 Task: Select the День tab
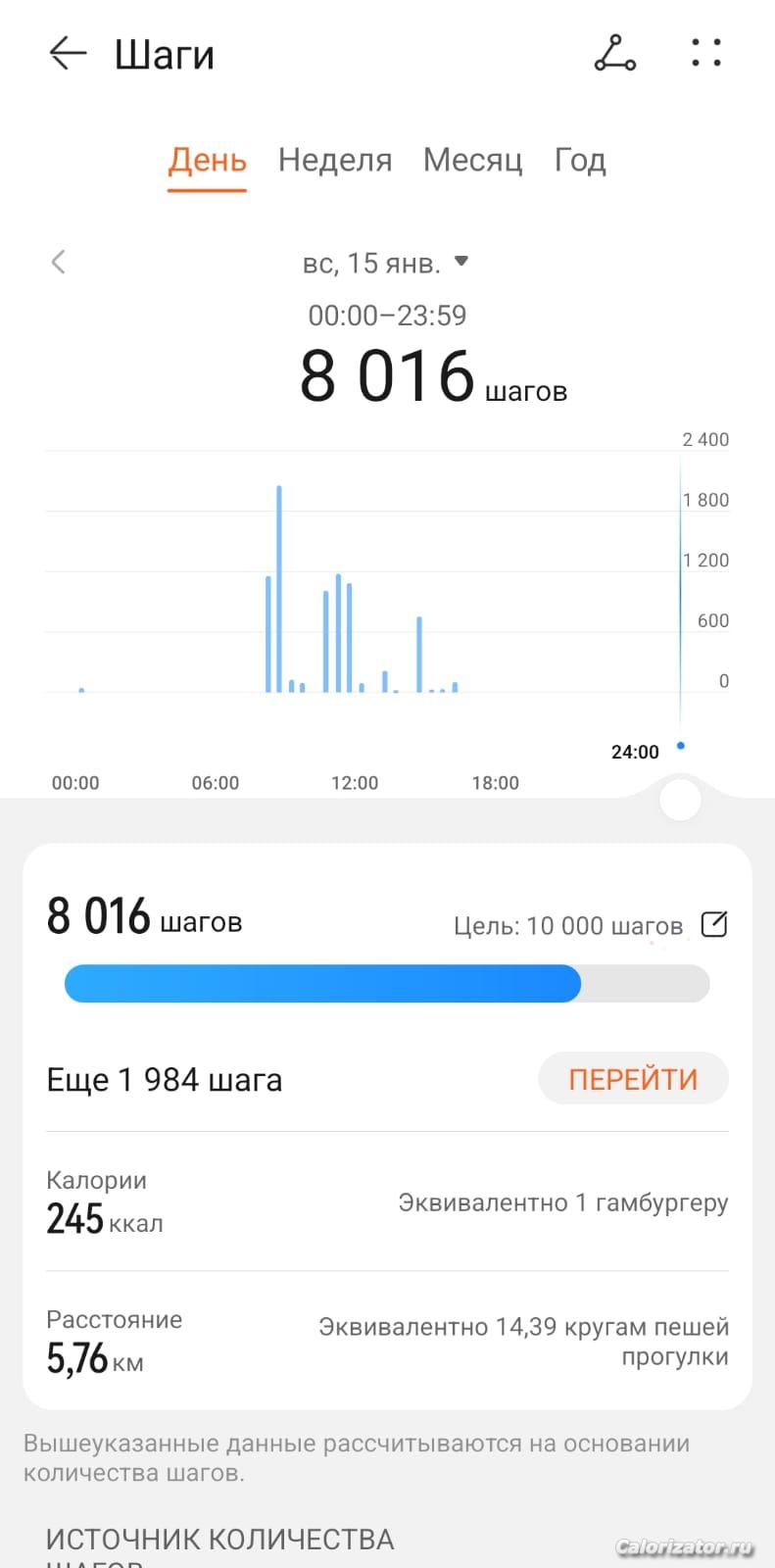[207, 160]
